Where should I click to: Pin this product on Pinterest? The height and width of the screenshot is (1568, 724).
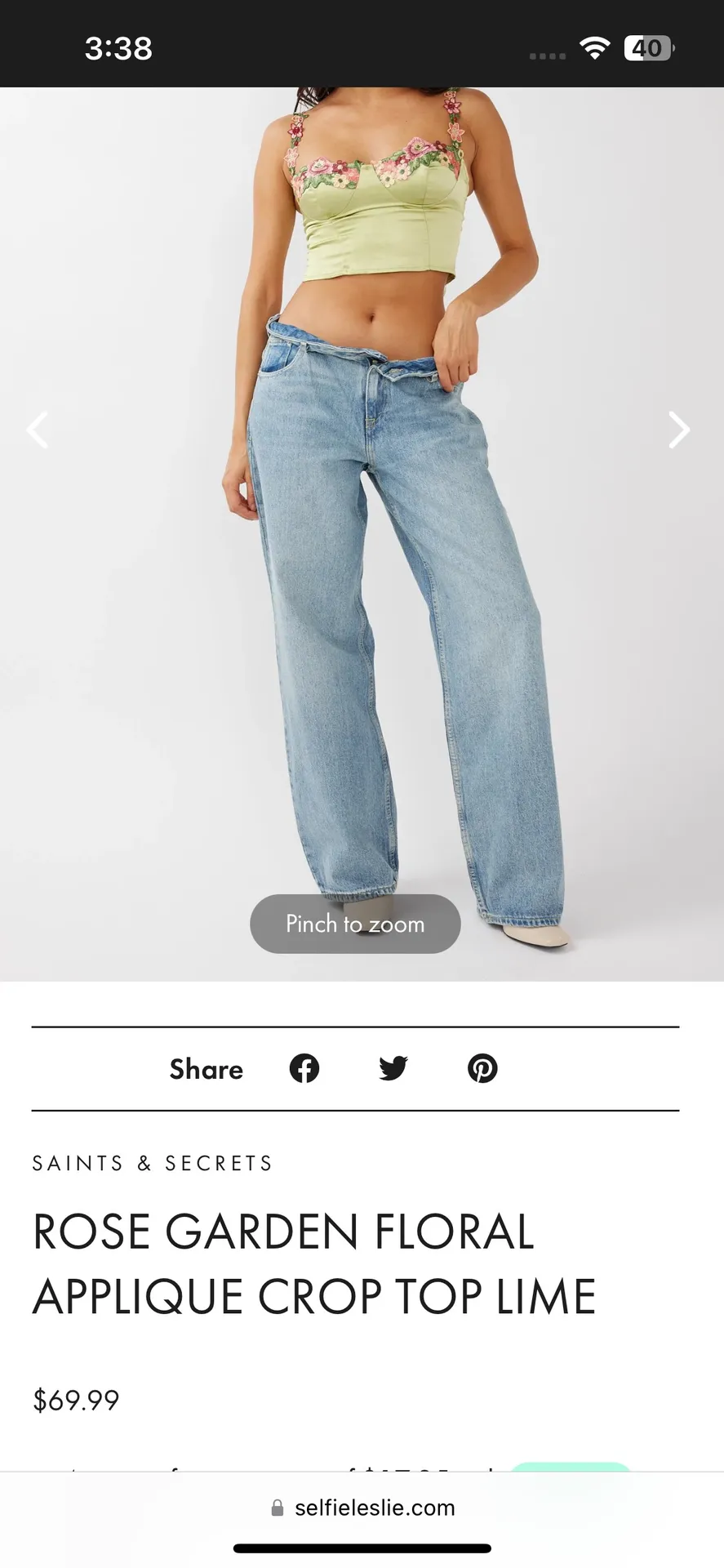click(482, 1068)
